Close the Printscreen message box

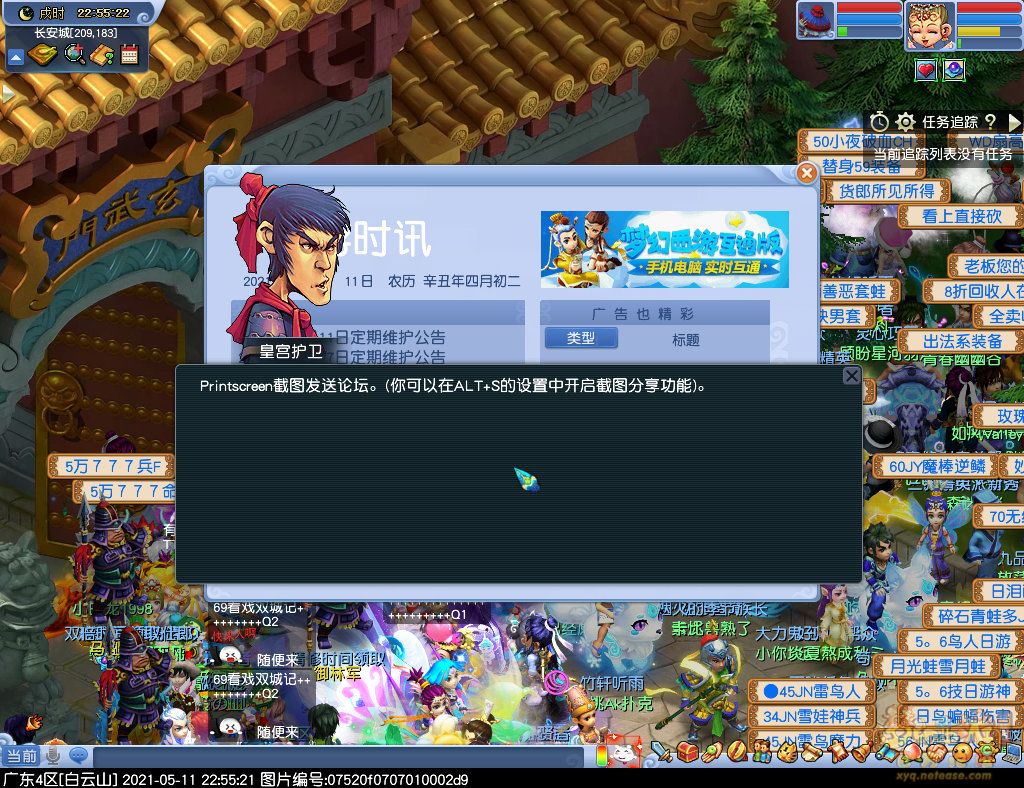851,376
